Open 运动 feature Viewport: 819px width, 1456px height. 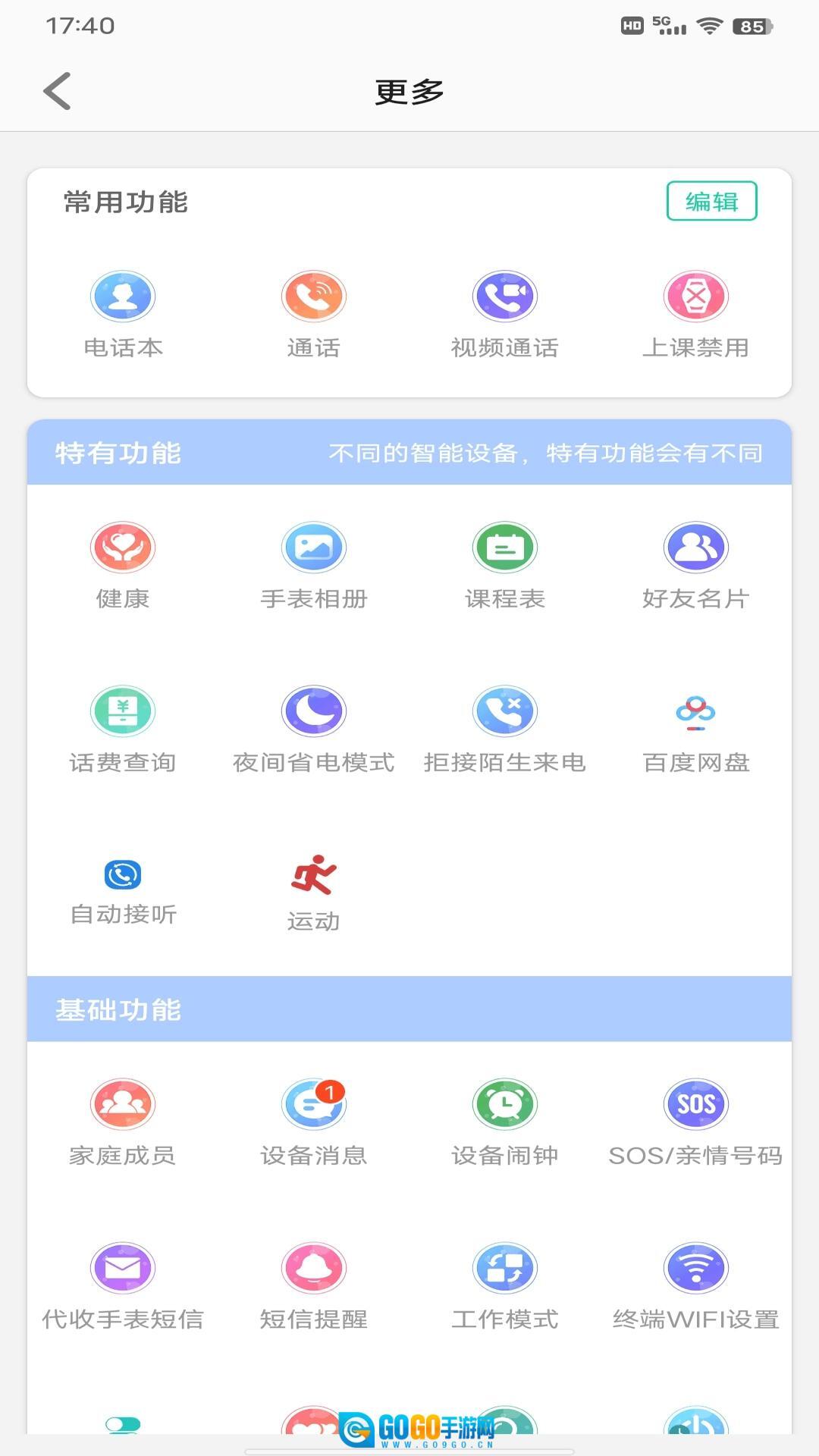pos(314,876)
